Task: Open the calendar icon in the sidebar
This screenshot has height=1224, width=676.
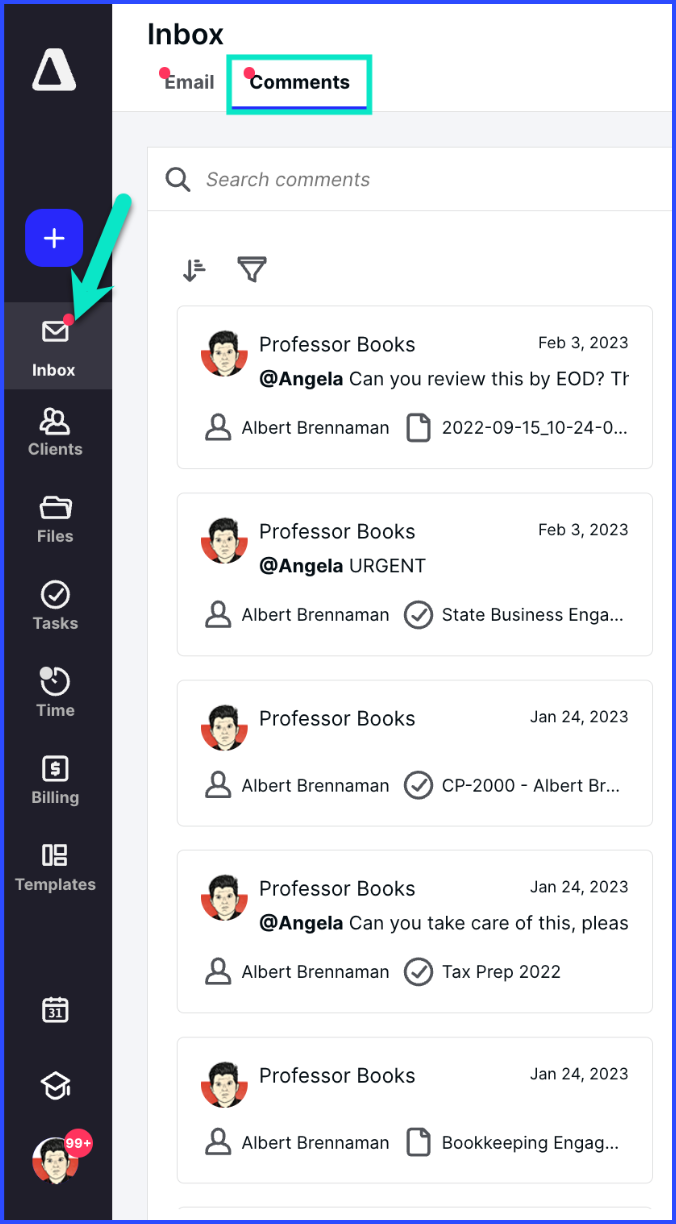Action: (x=55, y=1010)
